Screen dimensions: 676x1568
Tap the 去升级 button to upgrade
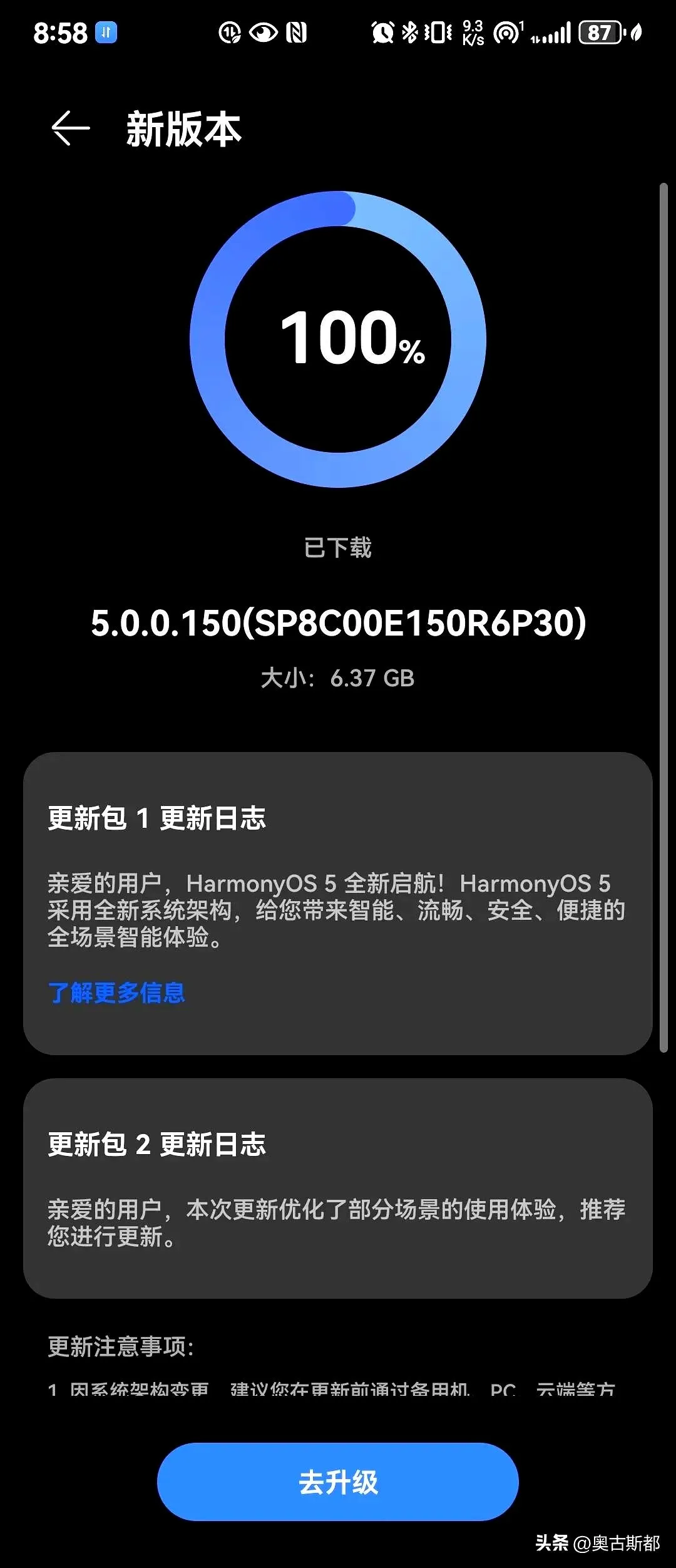[x=338, y=1482]
